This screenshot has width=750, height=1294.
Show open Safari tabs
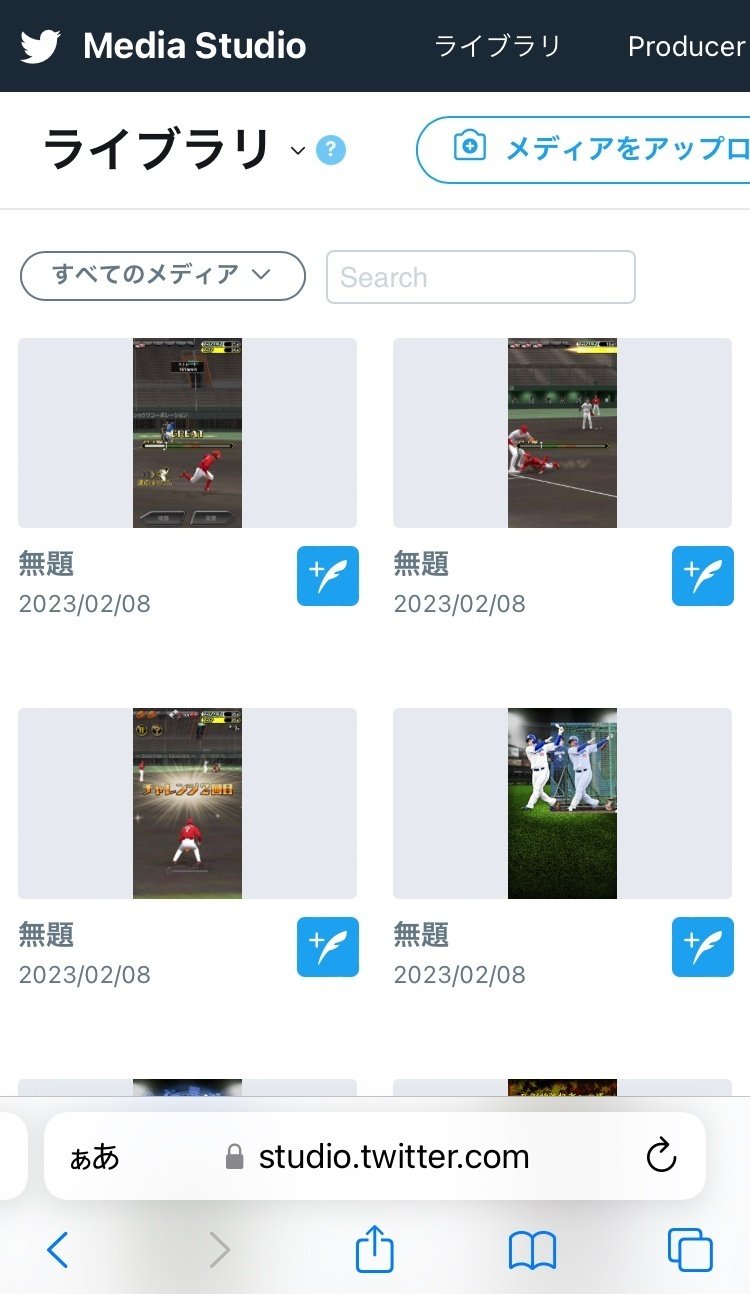(690, 1250)
